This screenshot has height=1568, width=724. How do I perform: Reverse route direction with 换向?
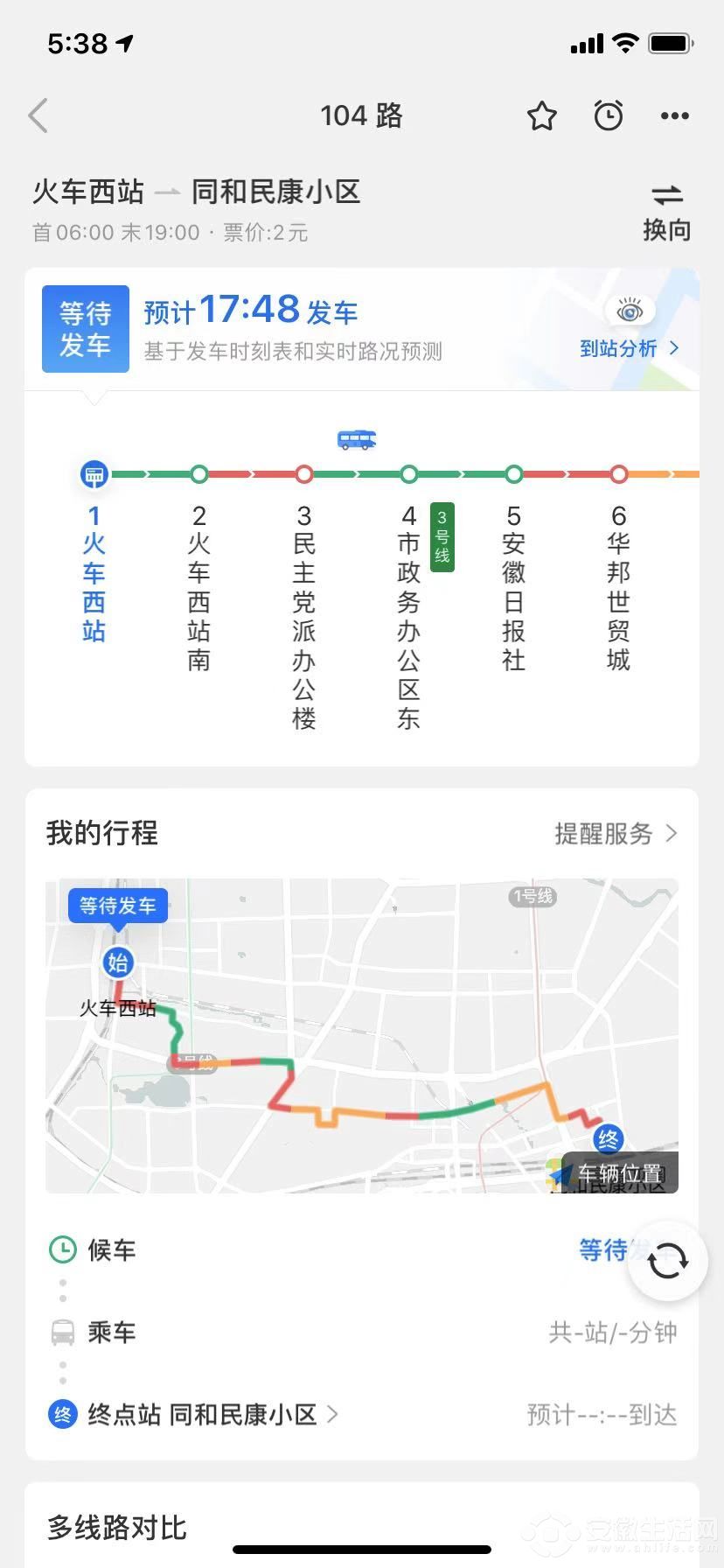pyautogui.click(x=667, y=213)
